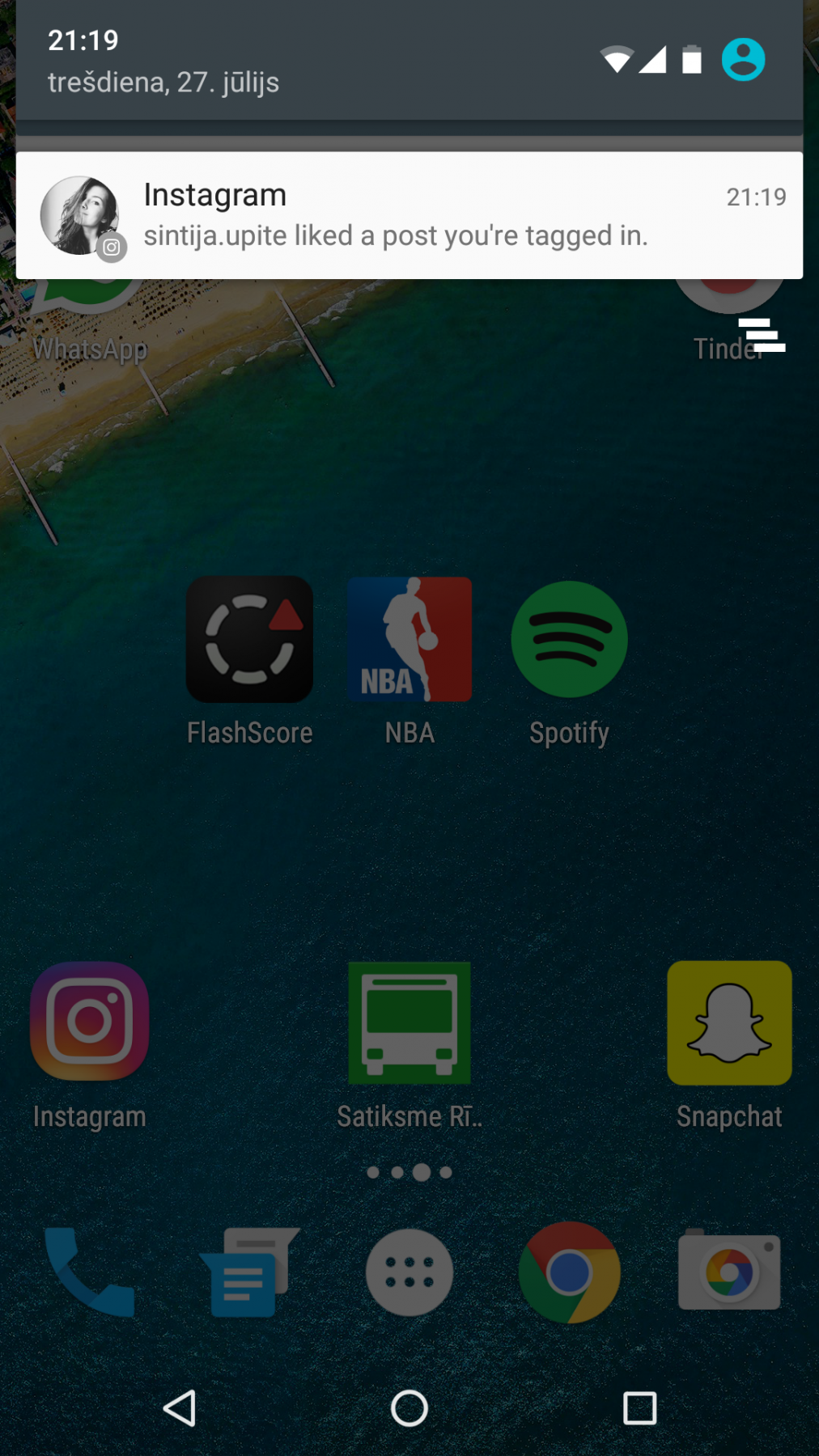Open the Instagram app icon on the home screen
Image resolution: width=819 pixels, height=1456 pixels.
90,1021
